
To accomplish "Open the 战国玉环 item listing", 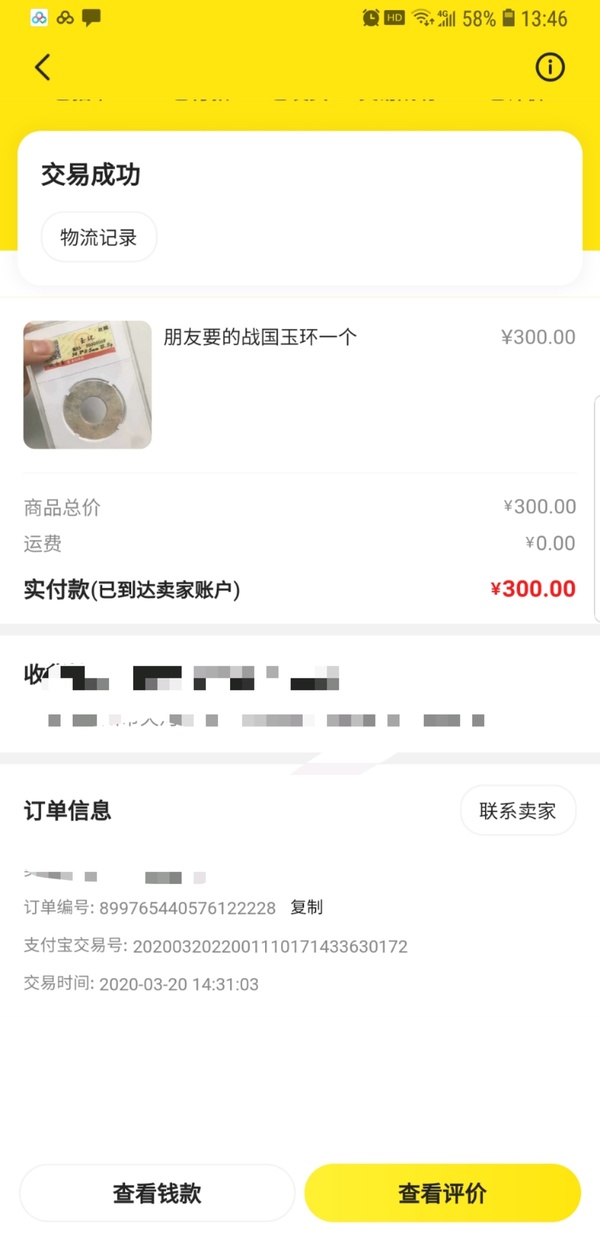I will pyautogui.click(x=260, y=338).
